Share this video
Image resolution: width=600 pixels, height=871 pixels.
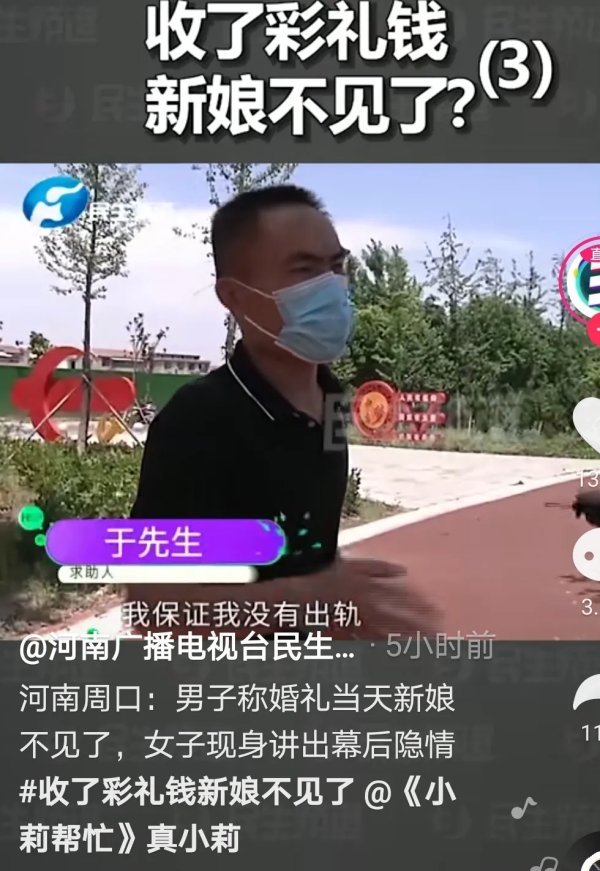pyautogui.click(x=588, y=692)
